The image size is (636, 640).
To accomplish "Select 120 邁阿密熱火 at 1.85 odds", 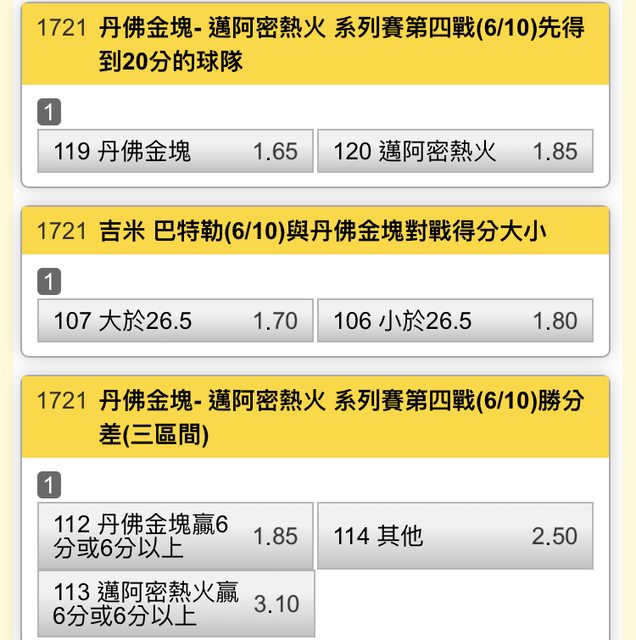I will click(x=455, y=151).
